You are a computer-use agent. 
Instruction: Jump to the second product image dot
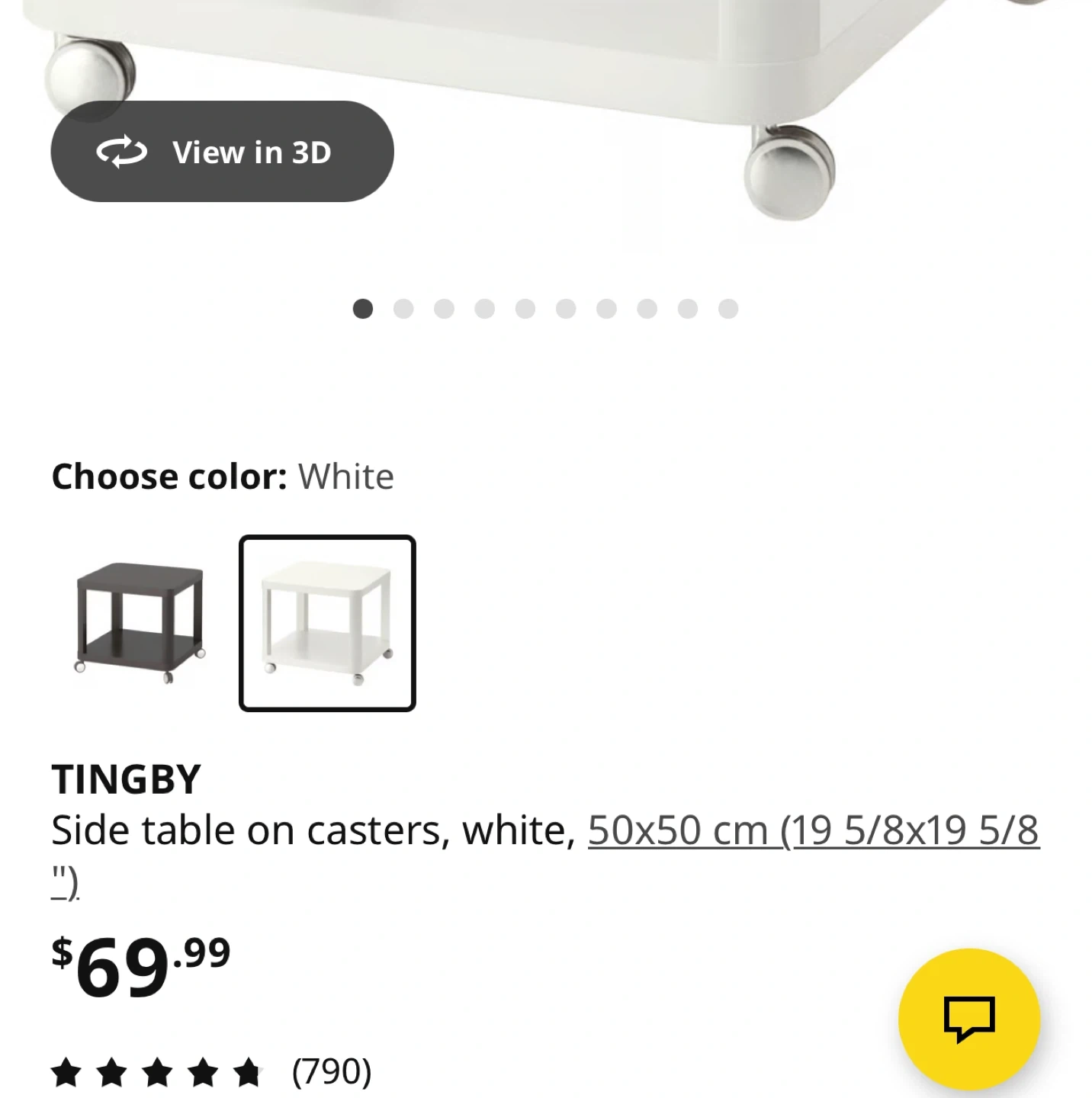[x=403, y=309]
